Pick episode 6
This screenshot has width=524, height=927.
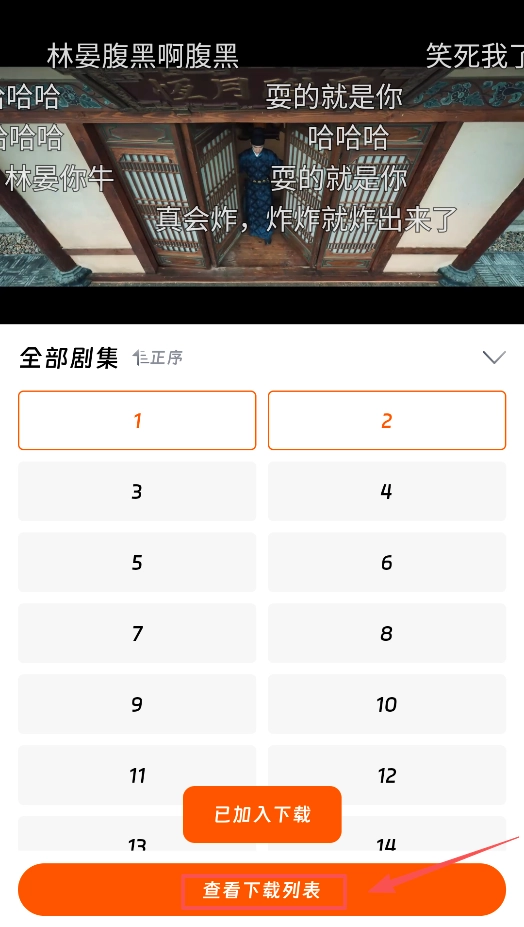click(387, 562)
